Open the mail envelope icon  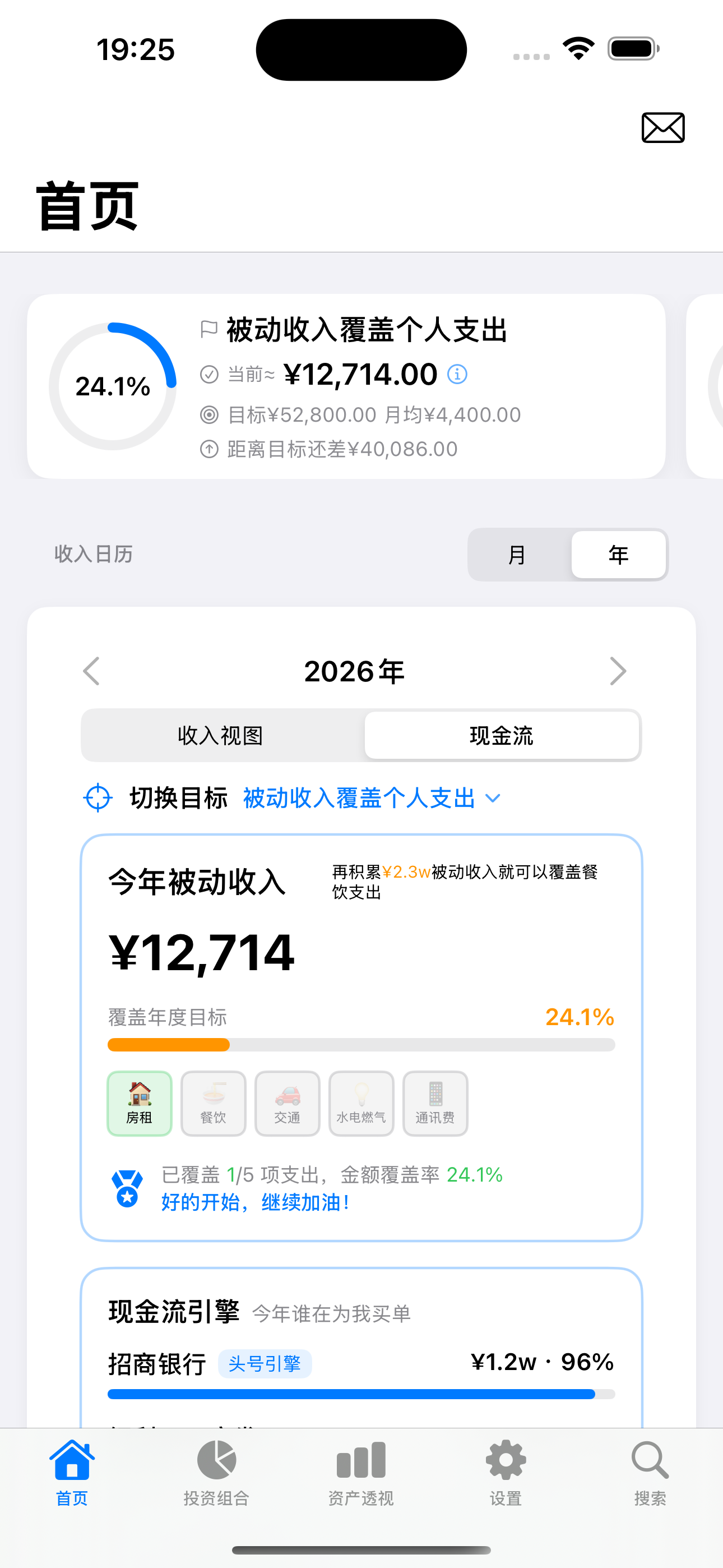[662, 127]
